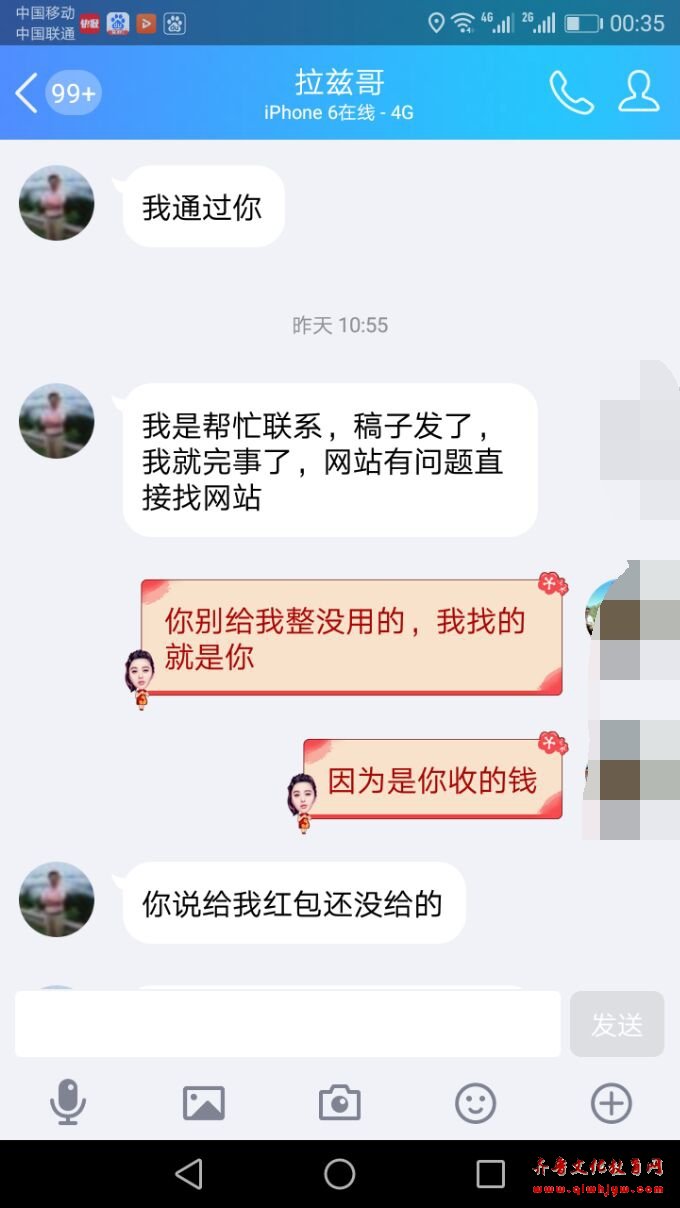
Task: Tap the system back button
Action: pos(189,1174)
